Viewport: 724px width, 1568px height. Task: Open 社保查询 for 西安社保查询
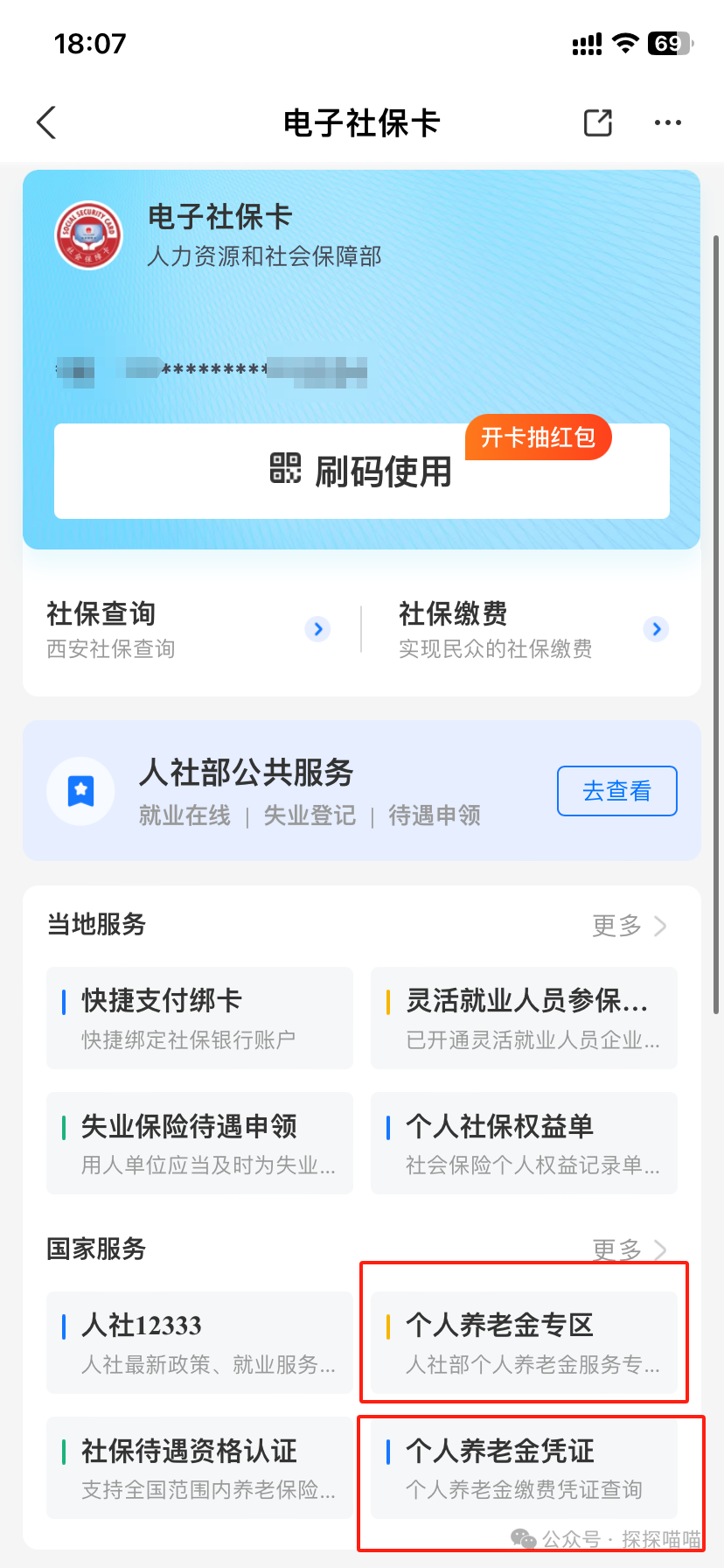(189, 630)
